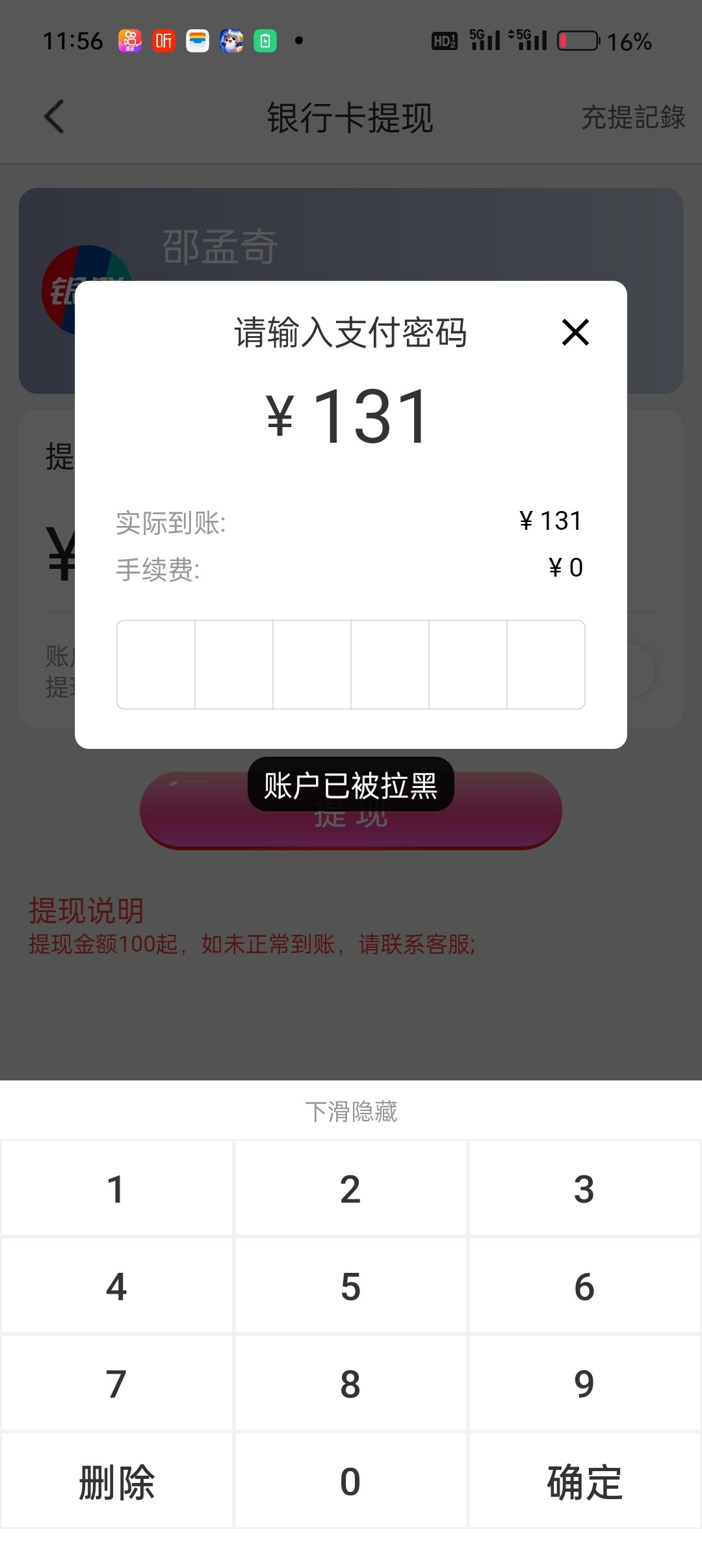The image size is (702, 1568).
Task: Tap the red 听 listening app status icon
Action: click(164, 40)
